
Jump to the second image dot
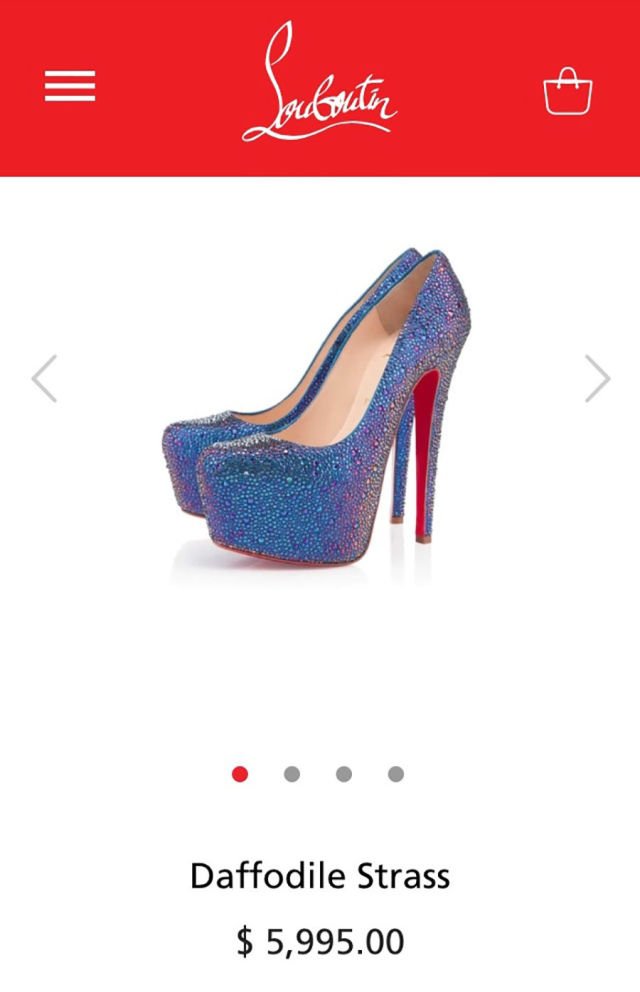pos(292,774)
